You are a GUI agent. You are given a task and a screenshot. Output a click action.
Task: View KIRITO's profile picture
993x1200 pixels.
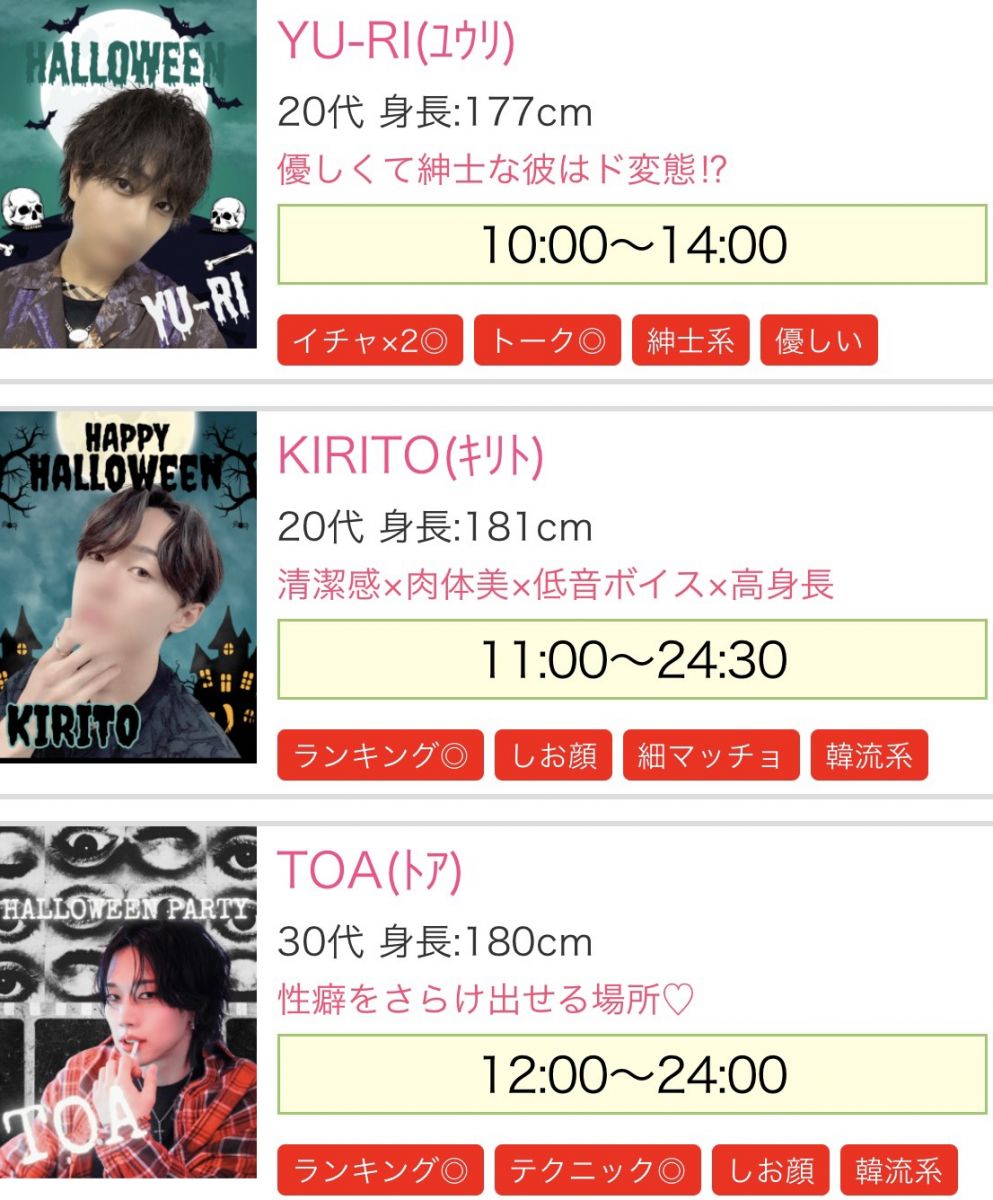click(128, 585)
